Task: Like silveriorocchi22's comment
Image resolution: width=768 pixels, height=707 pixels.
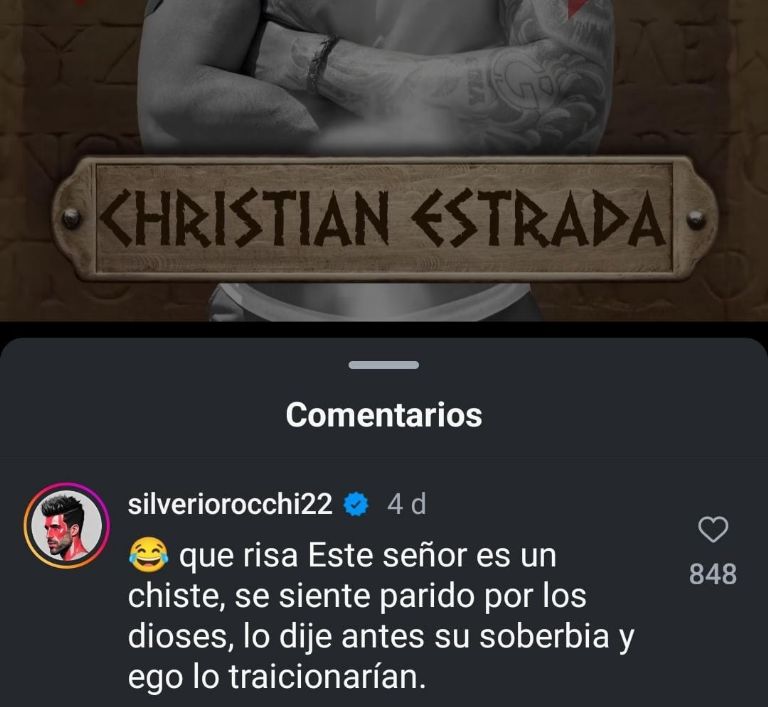Action: [x=713, y=530]
